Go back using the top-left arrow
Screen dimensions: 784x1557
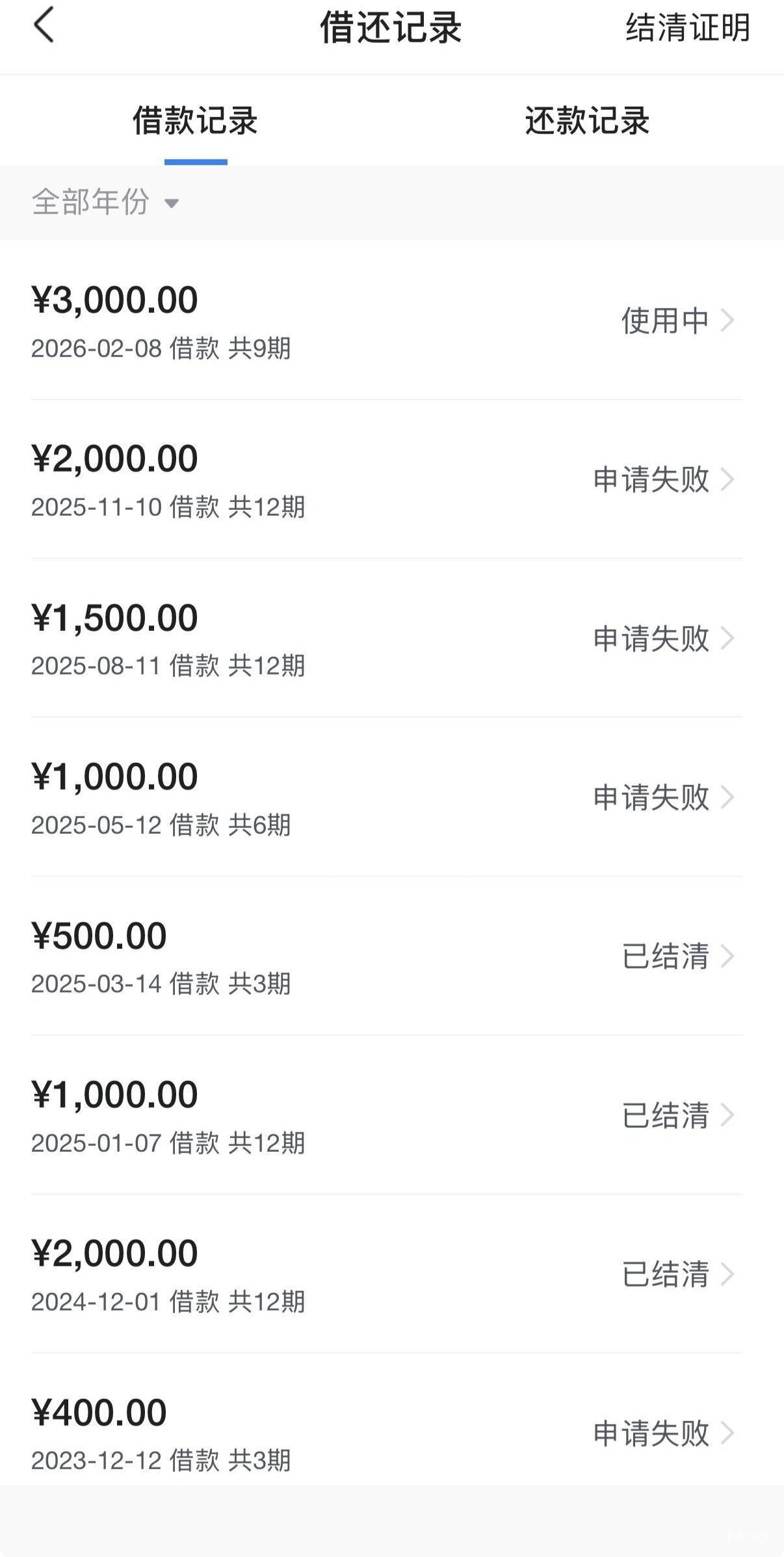click(x=44, y=26)
